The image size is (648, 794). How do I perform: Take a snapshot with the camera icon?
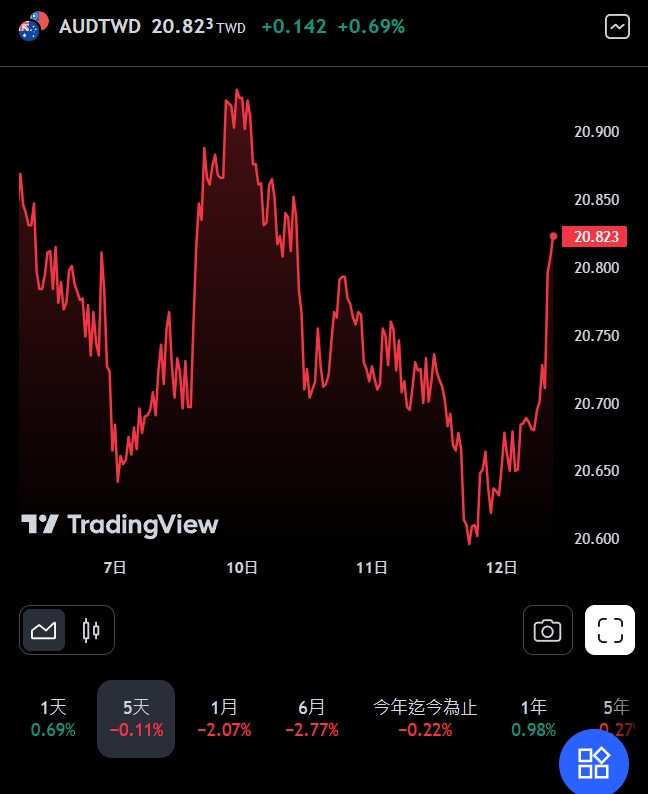coord(547,630)
